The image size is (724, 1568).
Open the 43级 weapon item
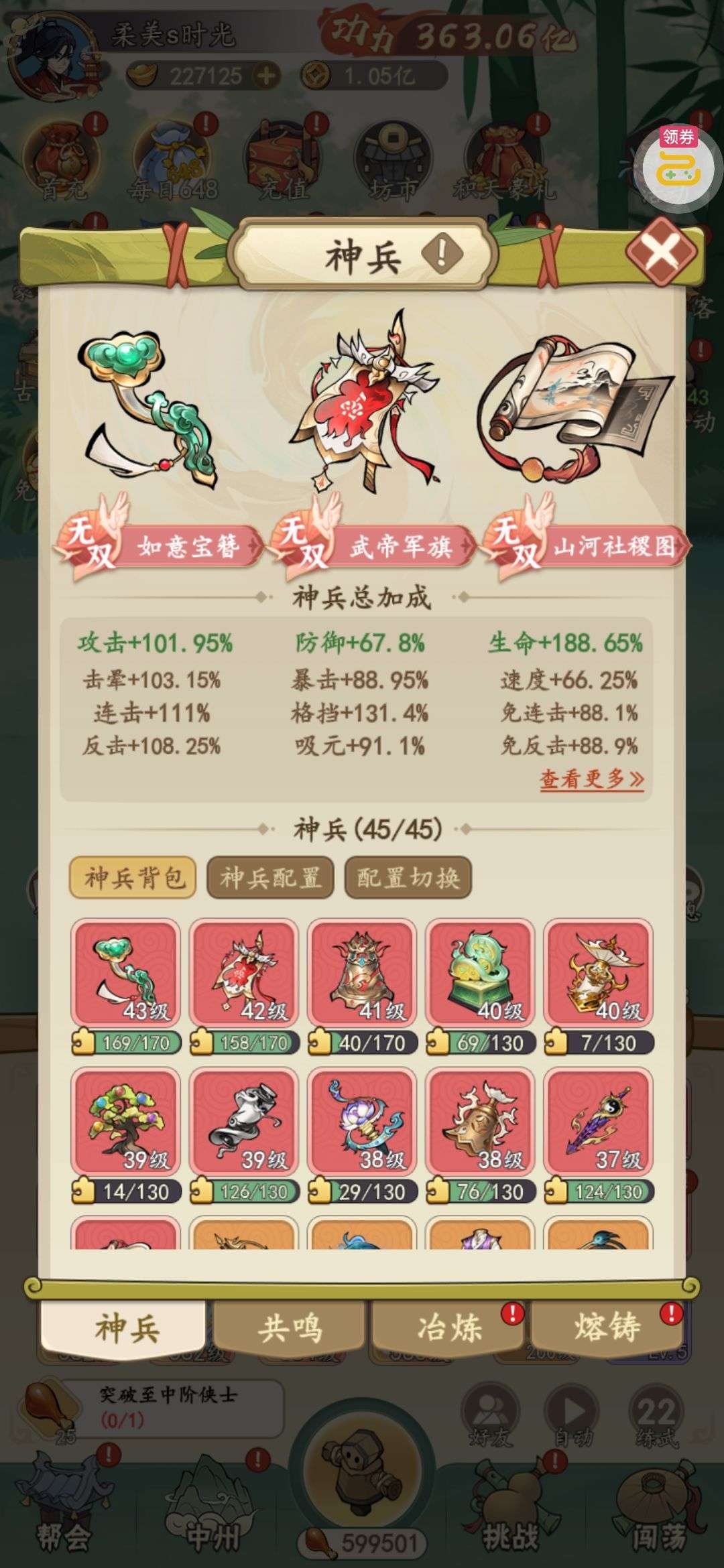(x=126, y=974)
